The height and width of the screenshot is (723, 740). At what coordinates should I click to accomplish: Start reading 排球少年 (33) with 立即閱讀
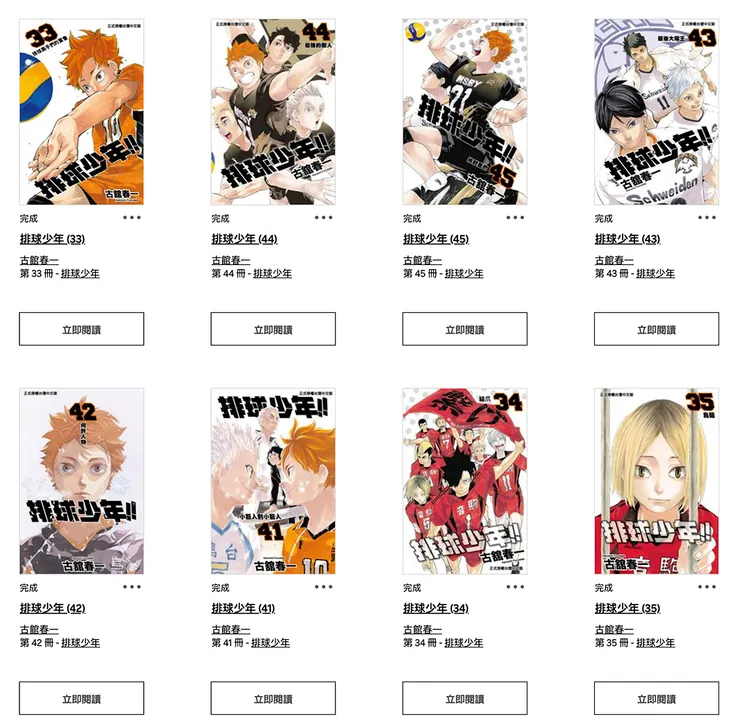pos(81,329)
